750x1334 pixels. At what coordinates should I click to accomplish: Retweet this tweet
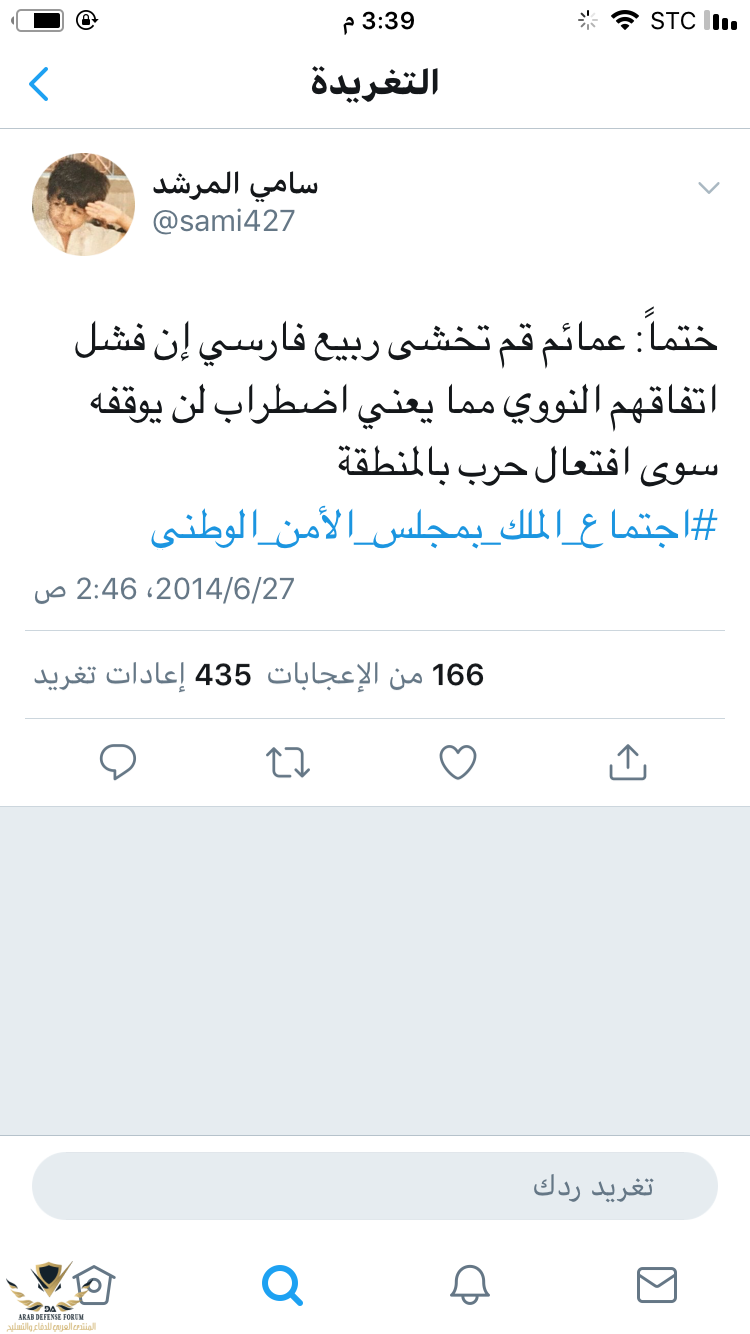(288, 763)
